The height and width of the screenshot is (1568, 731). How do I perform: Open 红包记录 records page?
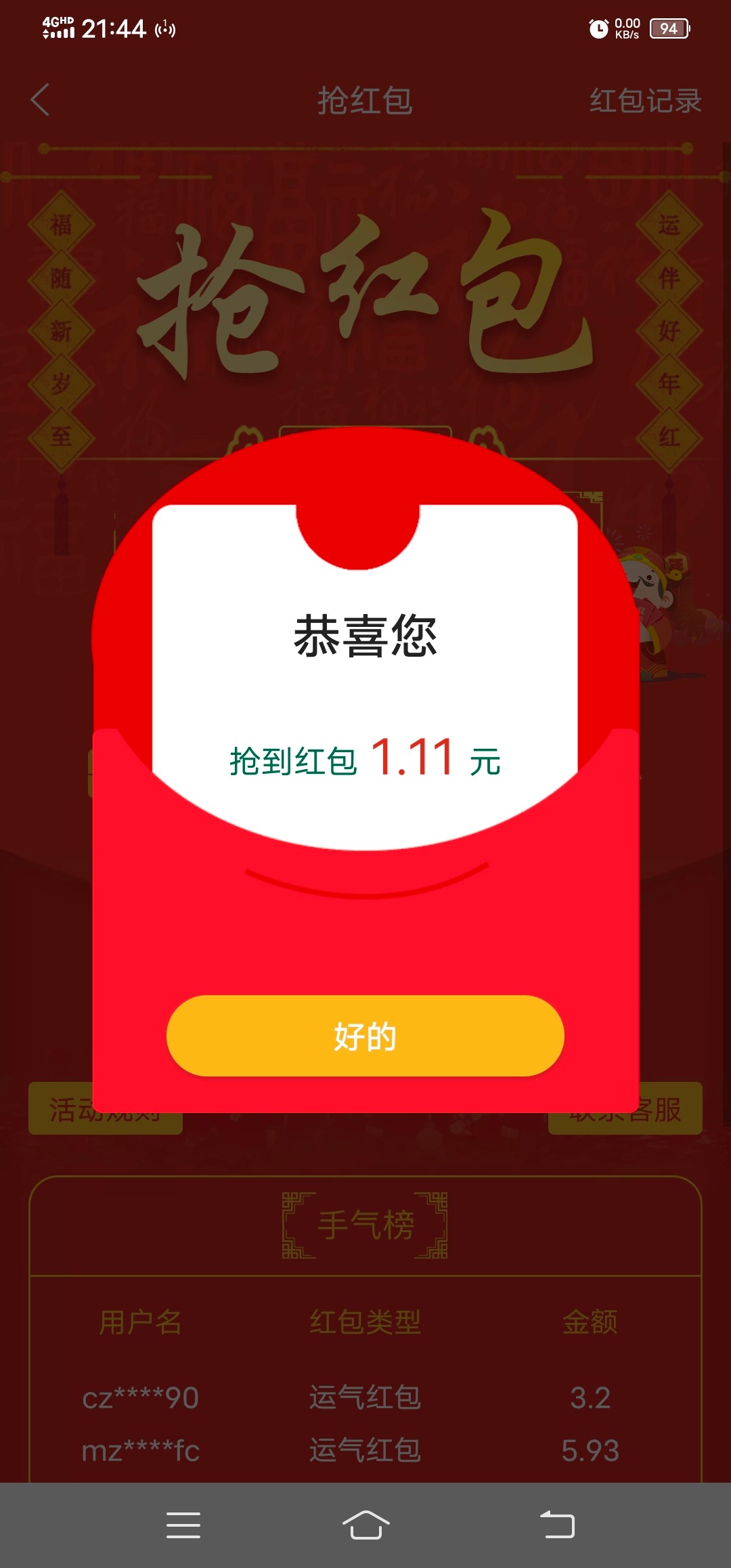tap(644, 101)
